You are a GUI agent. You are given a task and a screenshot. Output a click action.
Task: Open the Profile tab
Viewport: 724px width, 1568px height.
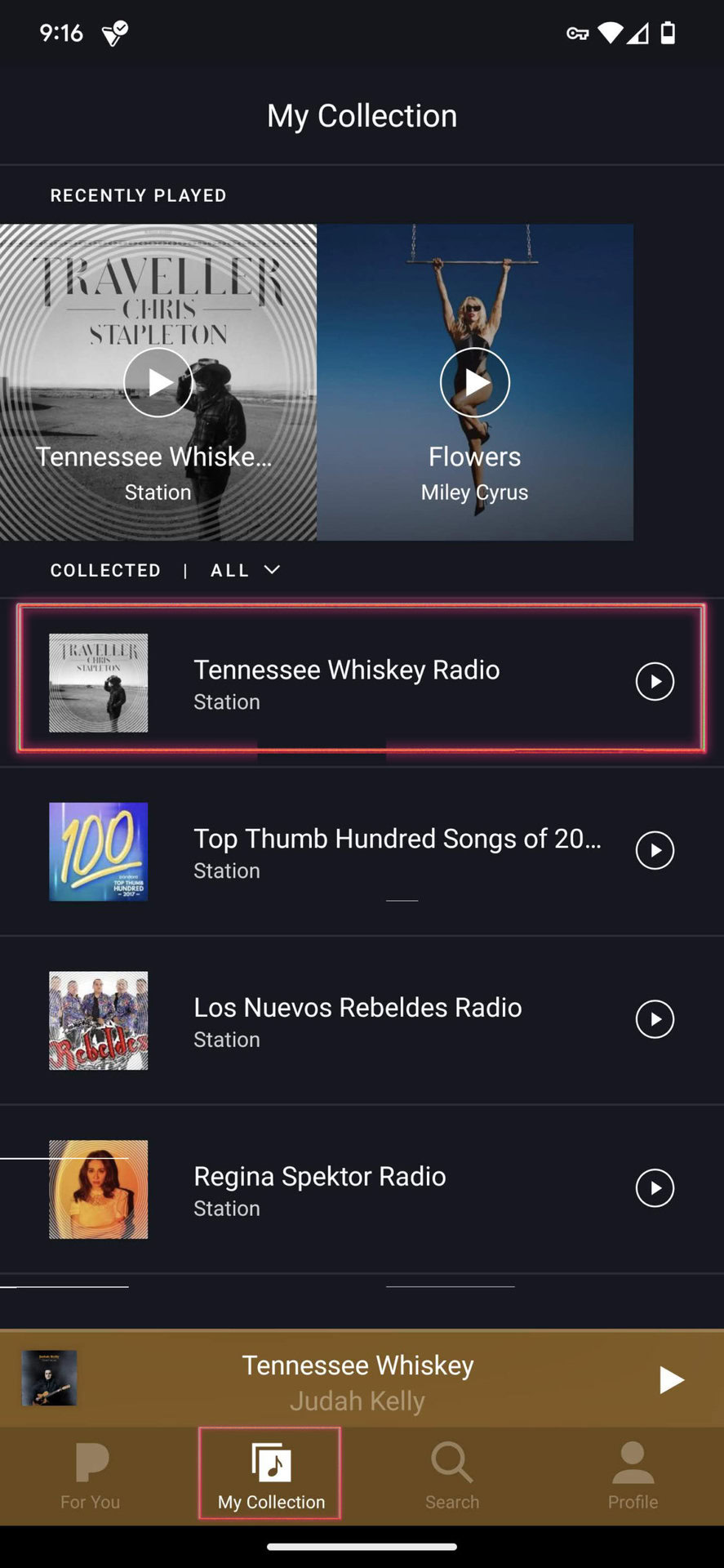(x=633, y=1475)
